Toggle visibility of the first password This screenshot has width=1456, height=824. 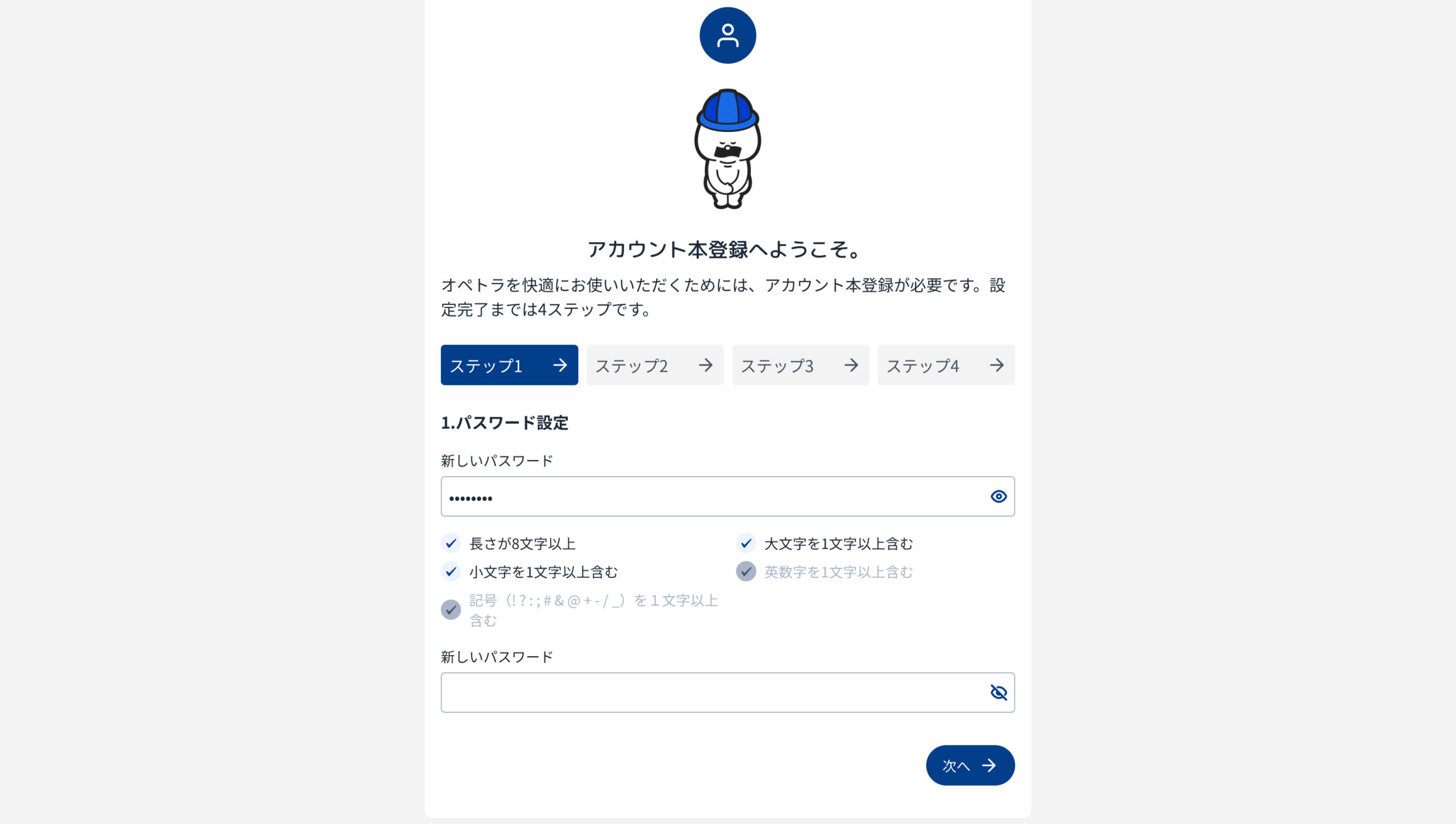998,496
